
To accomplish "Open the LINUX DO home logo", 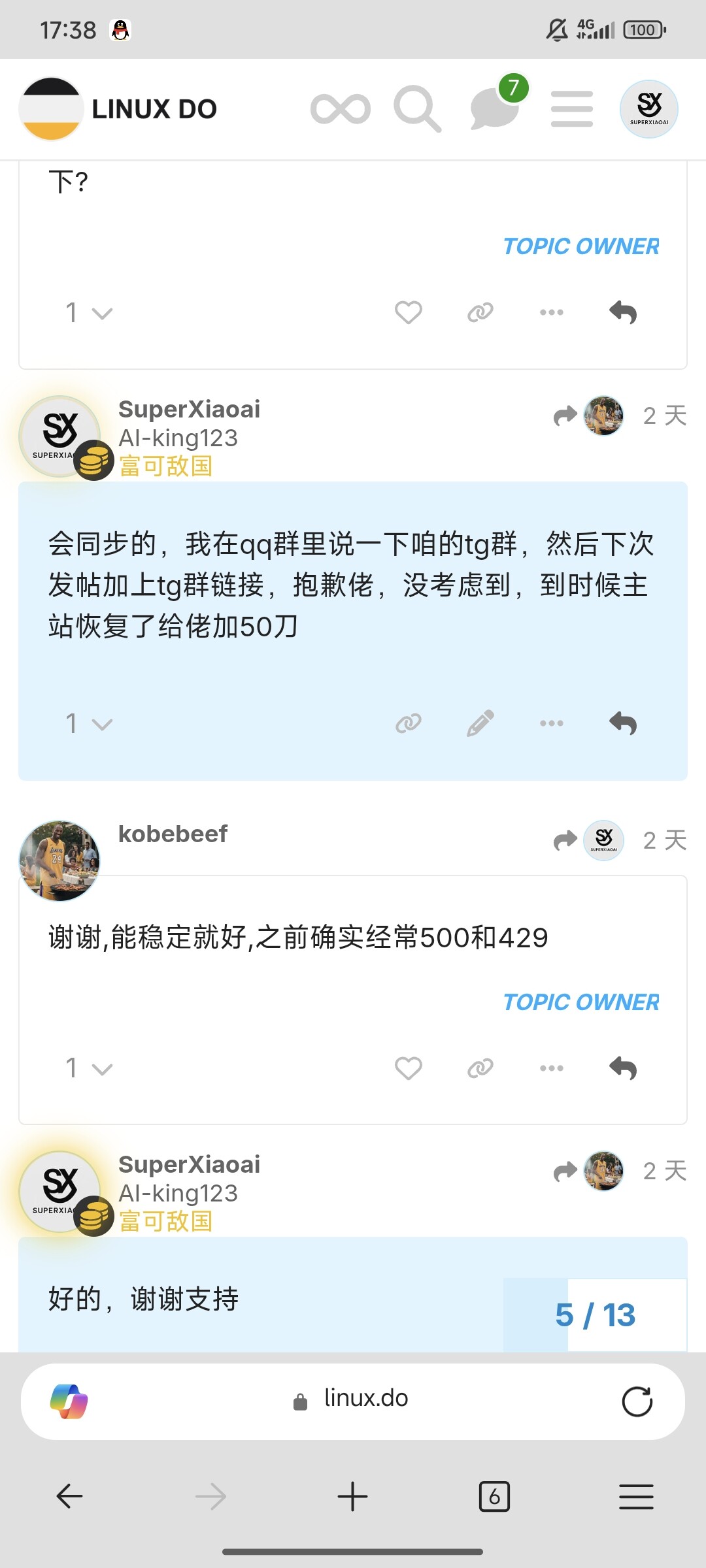I will coord(119,109).
